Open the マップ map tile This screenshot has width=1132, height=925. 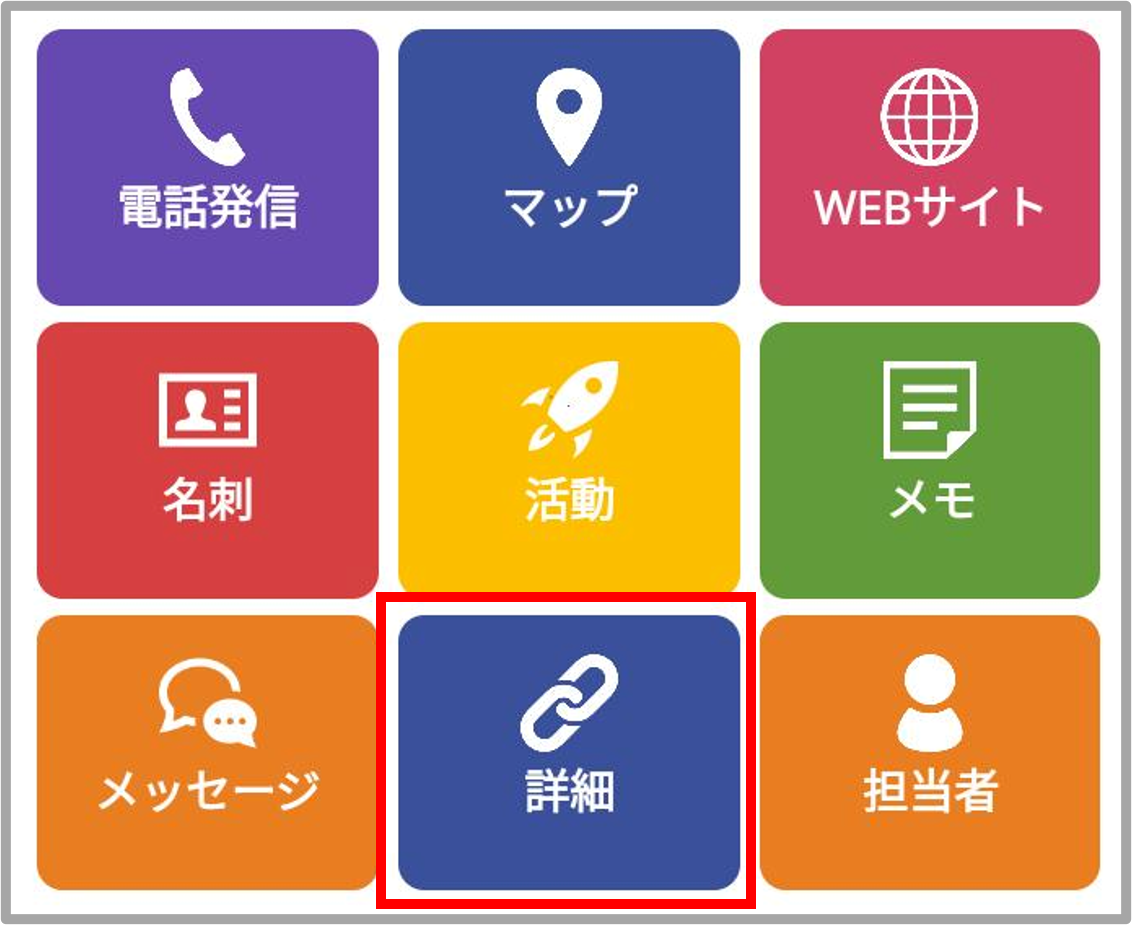(569, 167)
